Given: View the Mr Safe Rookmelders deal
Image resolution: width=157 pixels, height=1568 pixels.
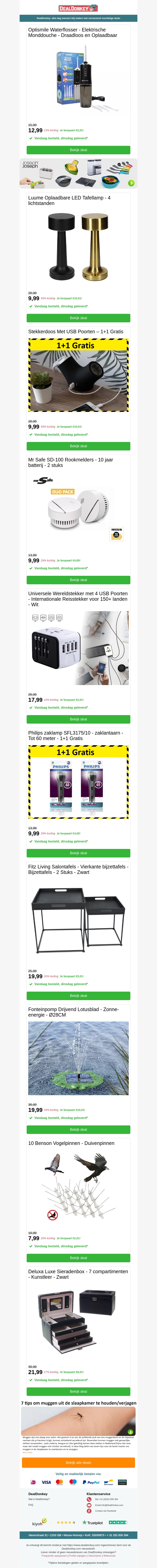Looking at the screenshot, I should 78,580.
